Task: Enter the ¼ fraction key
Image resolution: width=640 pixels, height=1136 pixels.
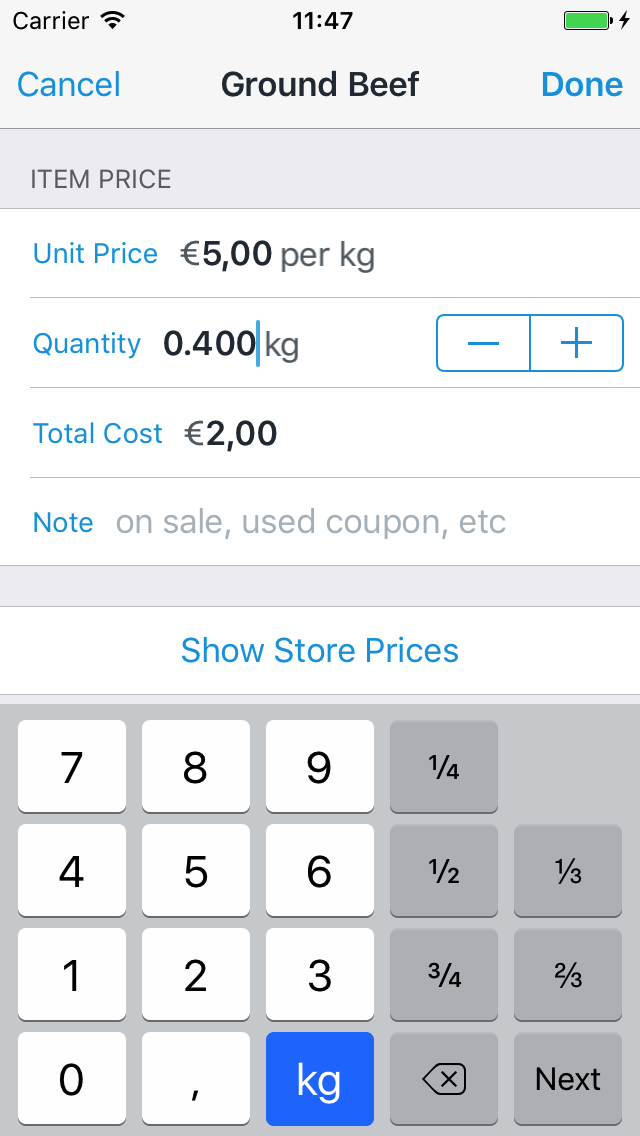Action: coord(444,767)
